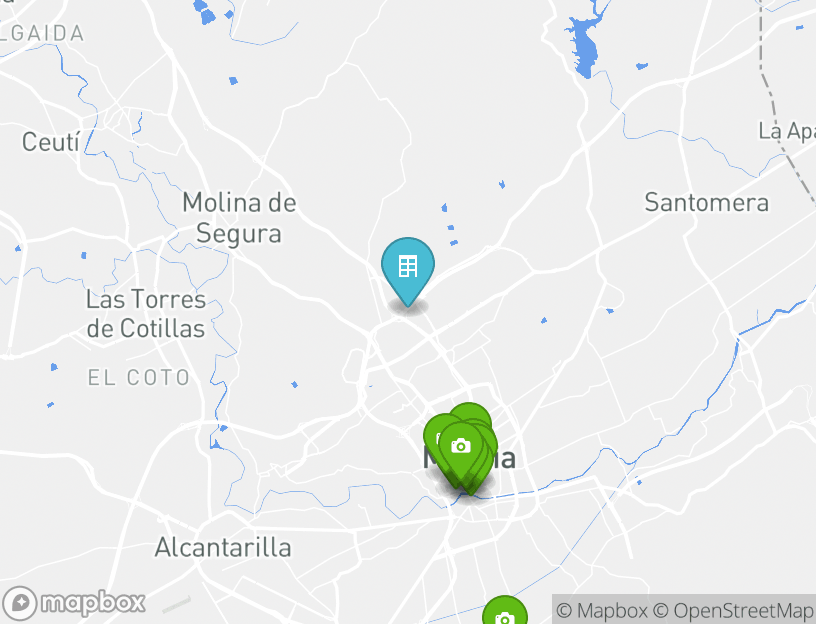Image resolution: width=816 pixels, height=624 pixels.
Task: Tap the blue building marker near Molina de Segura
Action: point(408,267)
